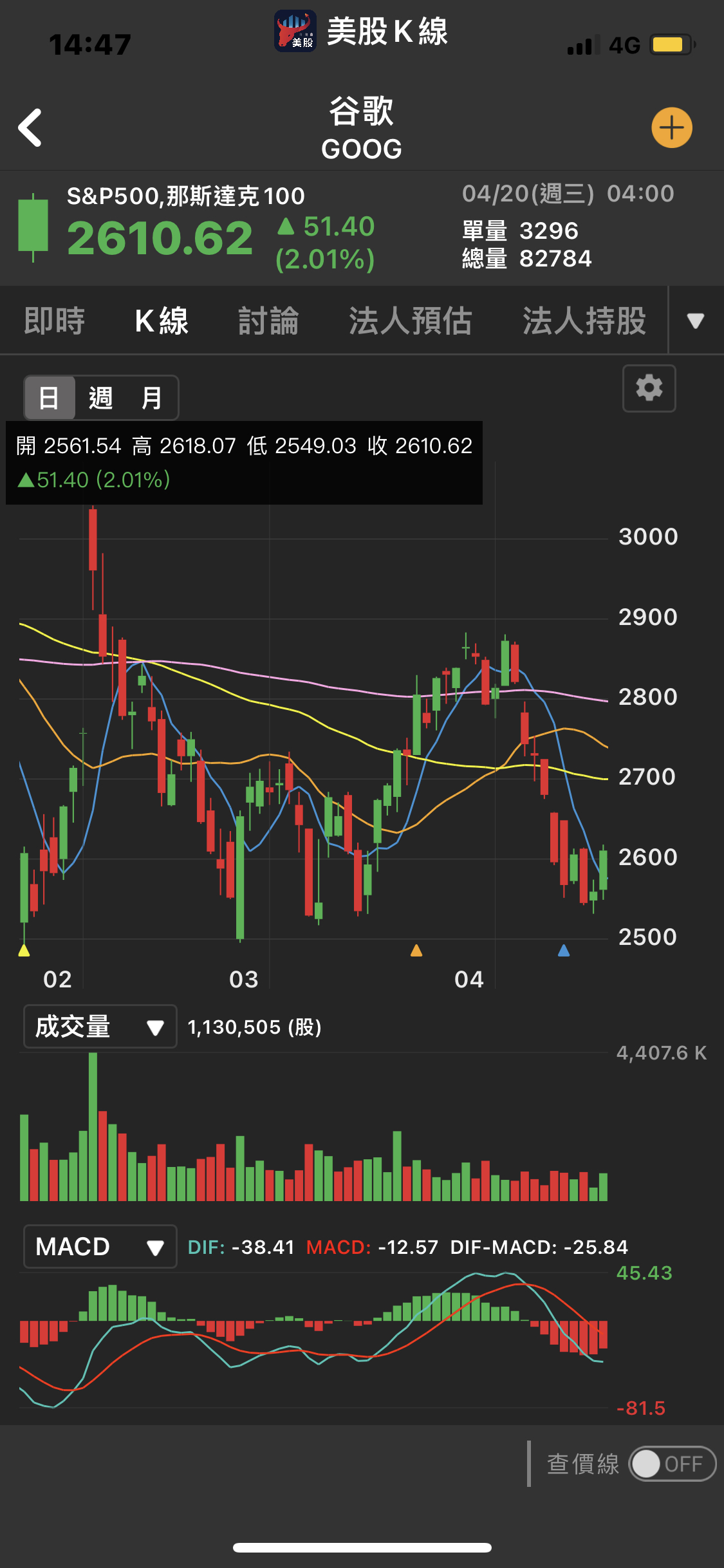Switch the chart to 月 monthly period
This screenshot has height=1568, width=724.
[x=152, y=398]
